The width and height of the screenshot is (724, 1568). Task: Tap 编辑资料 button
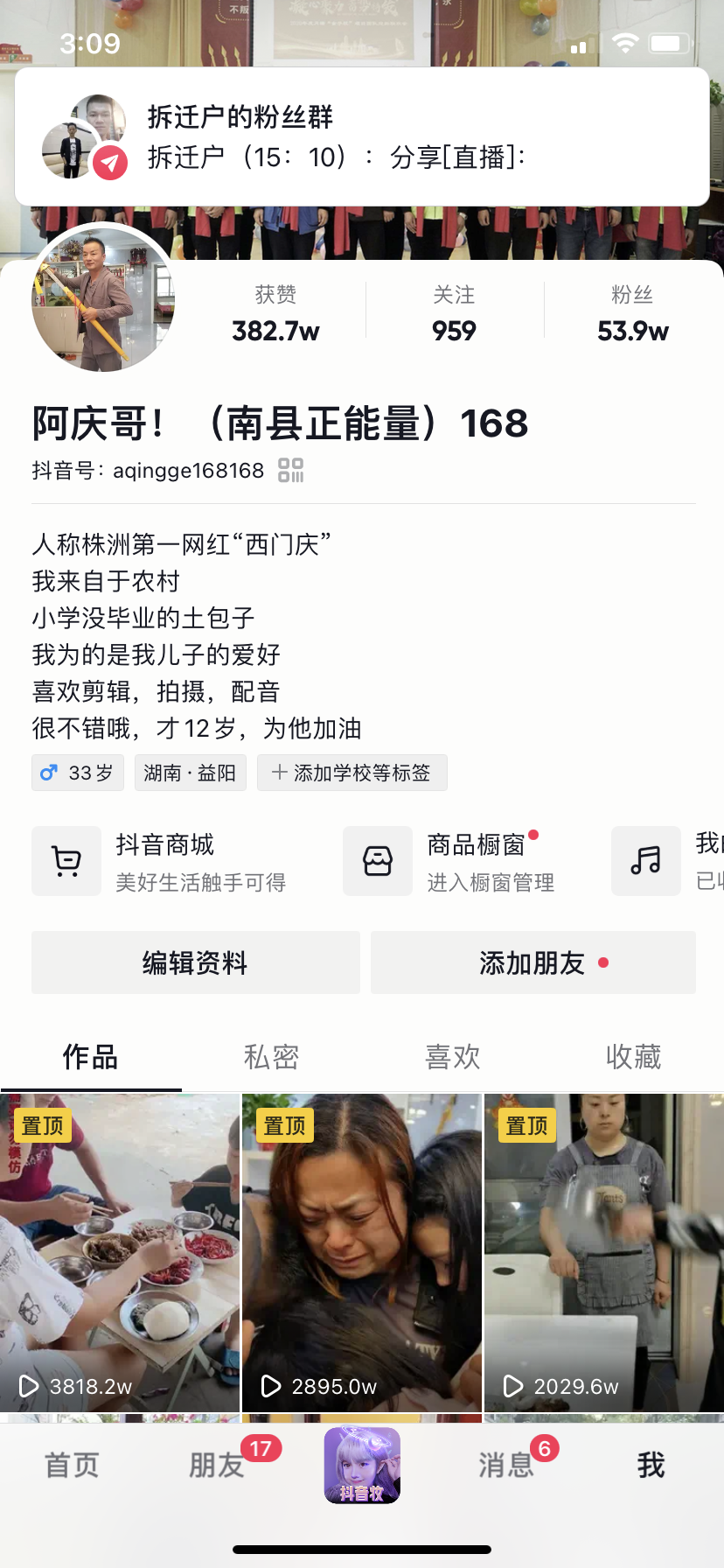tap(196, 962)
